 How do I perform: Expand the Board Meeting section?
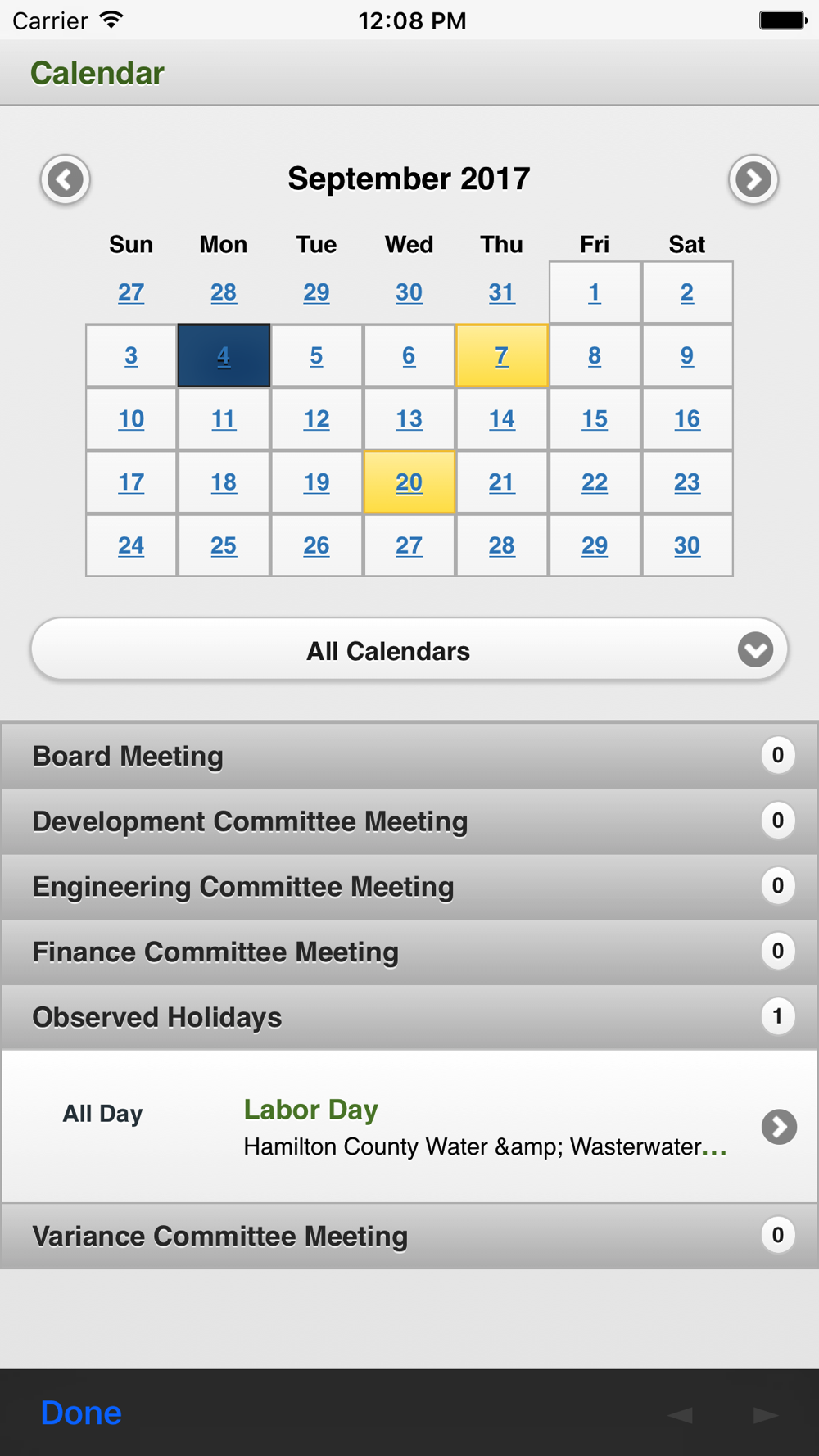click(x=409, y=756)
